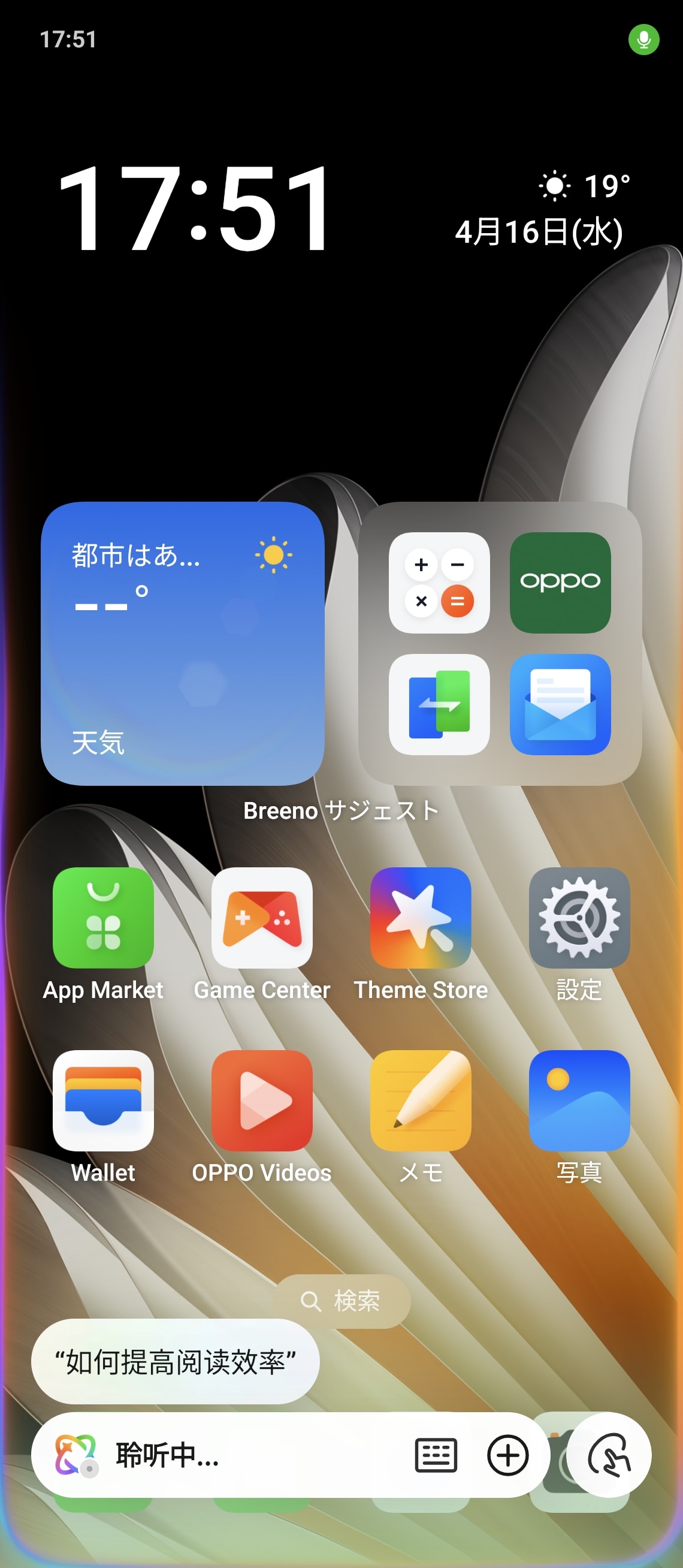
Task: Launch the green OPPO app in the folder
Action: click(x=560, y=583)
